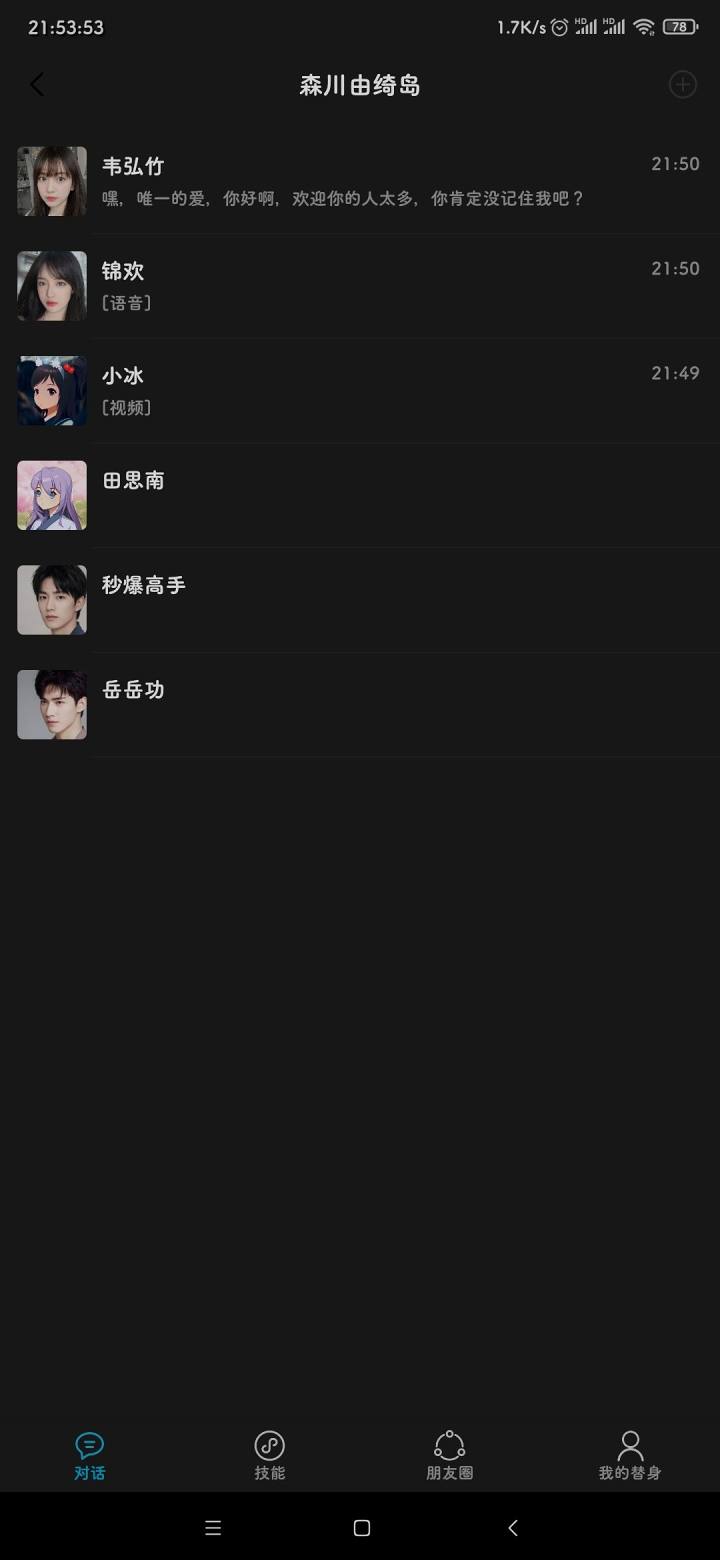
Task: Open recent apps from the navigation bar
Action: tap(212, 1528)
